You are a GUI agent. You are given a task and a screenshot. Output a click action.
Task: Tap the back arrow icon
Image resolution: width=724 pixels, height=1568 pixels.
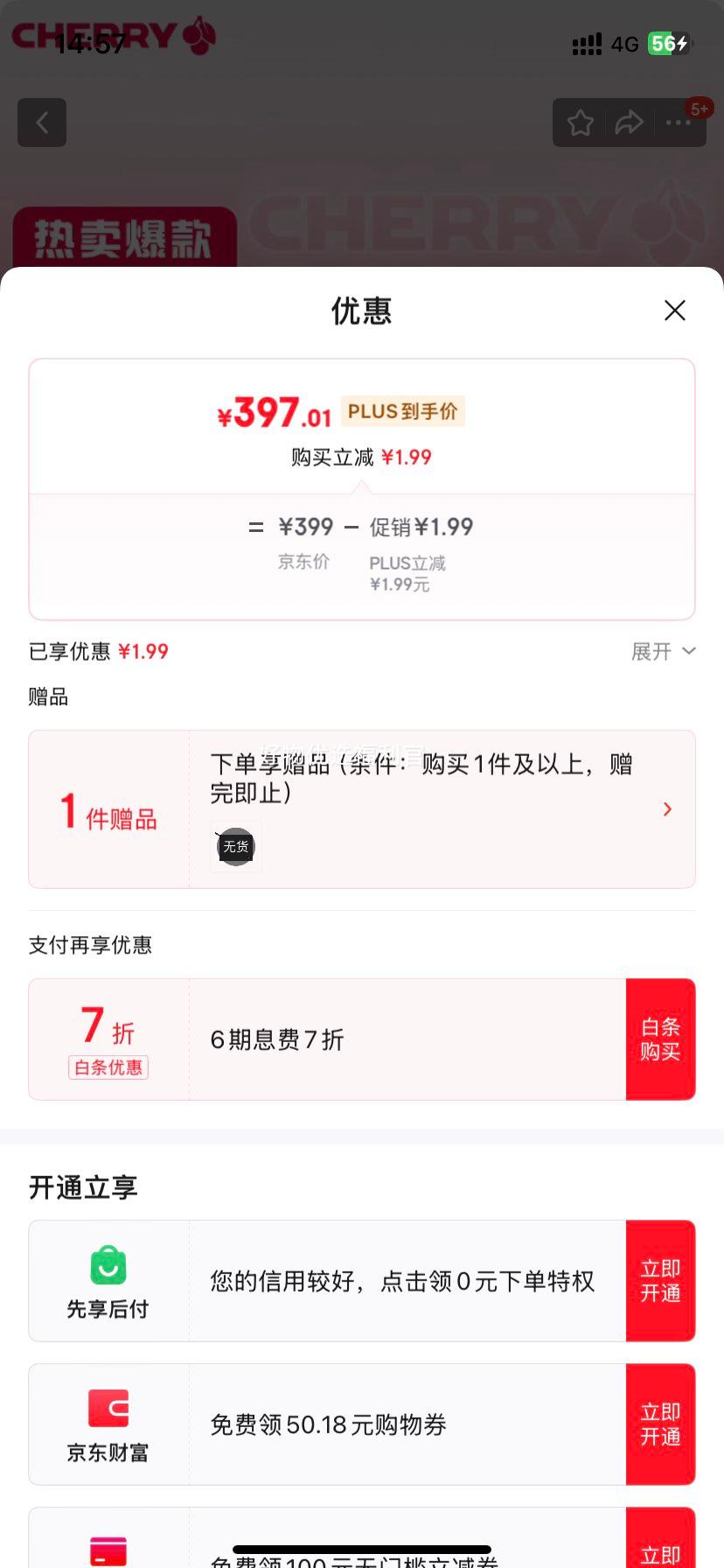pos(42,122)
